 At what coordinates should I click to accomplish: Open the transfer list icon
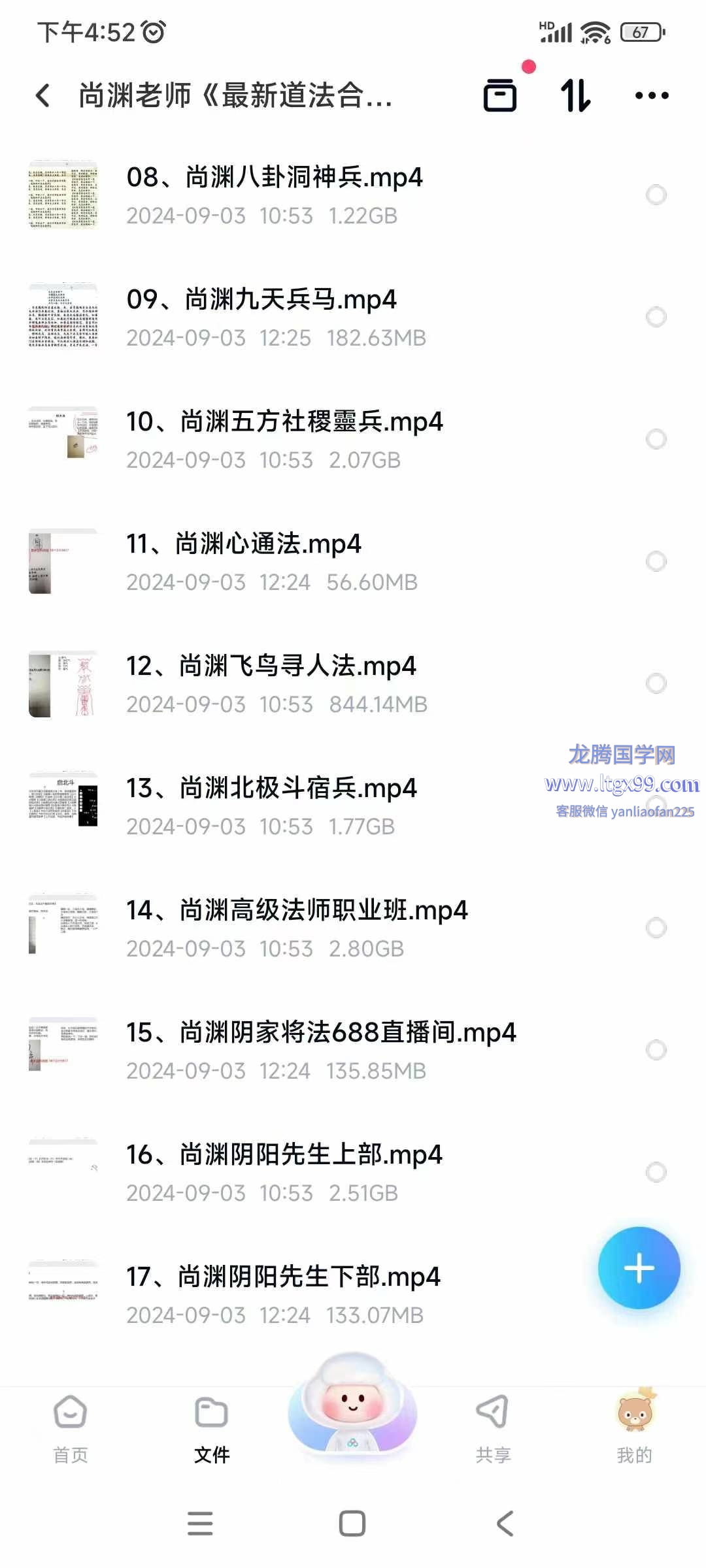tap(500, 95)
